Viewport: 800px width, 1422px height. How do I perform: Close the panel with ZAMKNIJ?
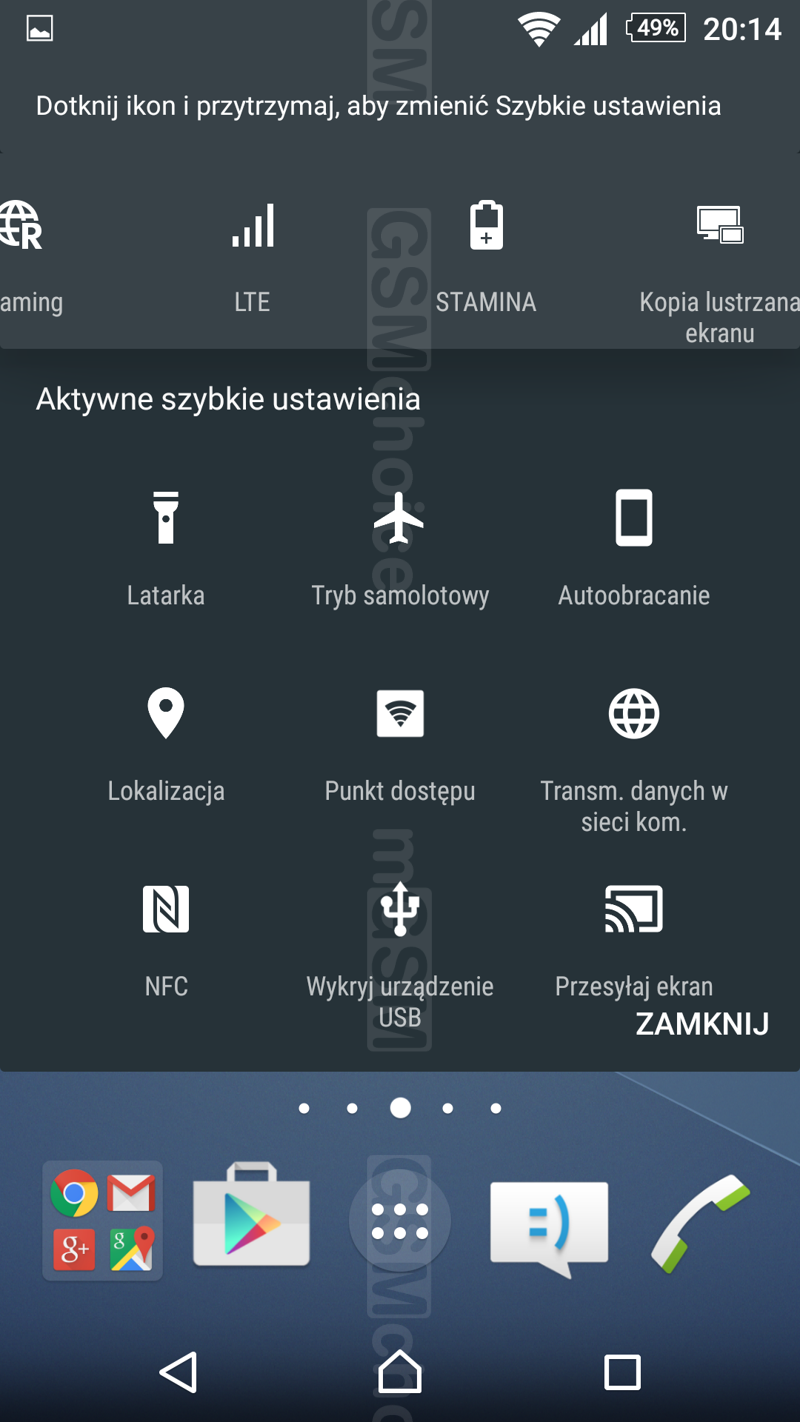point(702,1024)
